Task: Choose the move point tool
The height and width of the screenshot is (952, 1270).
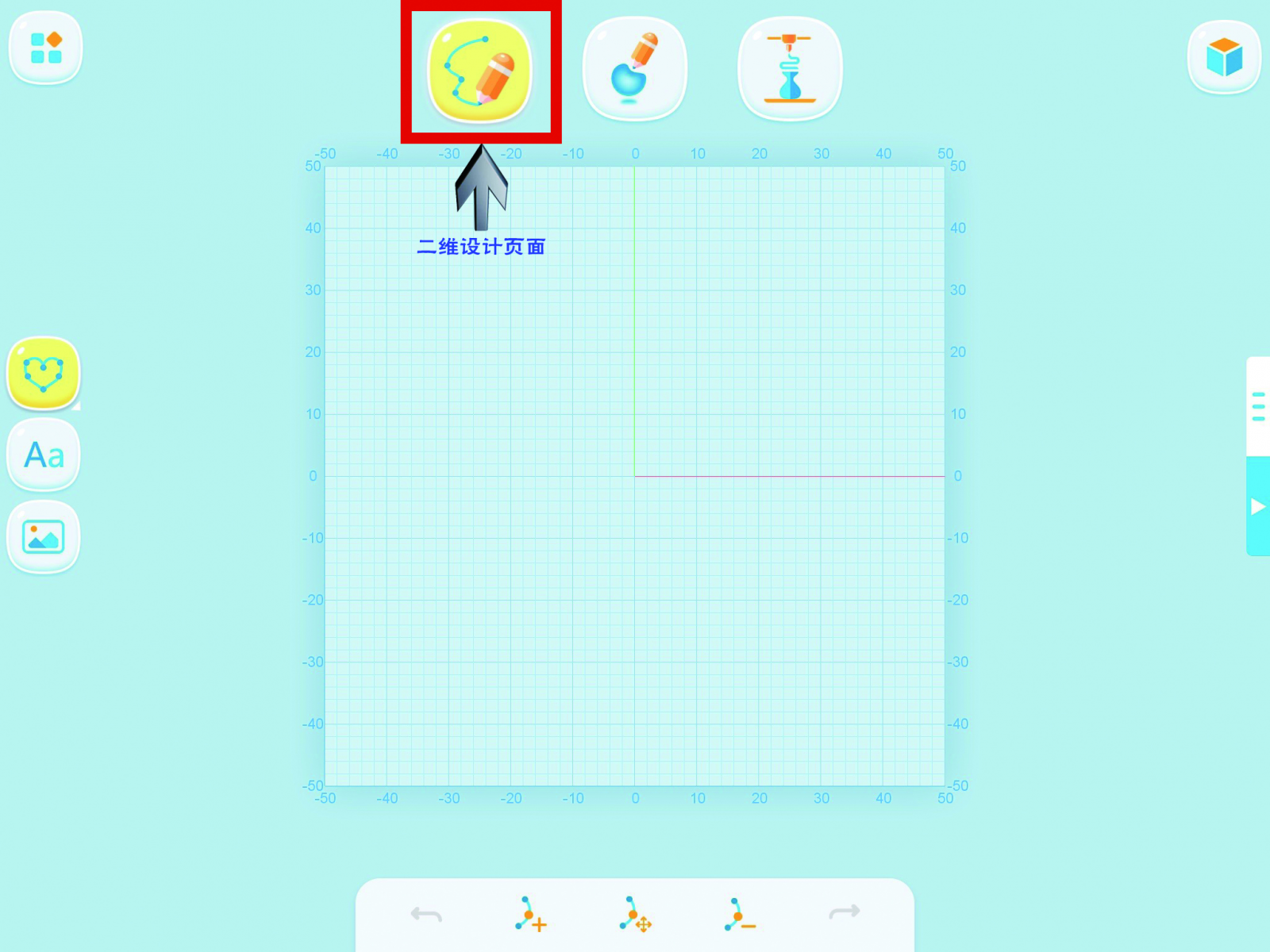Action: coord(635,915)
